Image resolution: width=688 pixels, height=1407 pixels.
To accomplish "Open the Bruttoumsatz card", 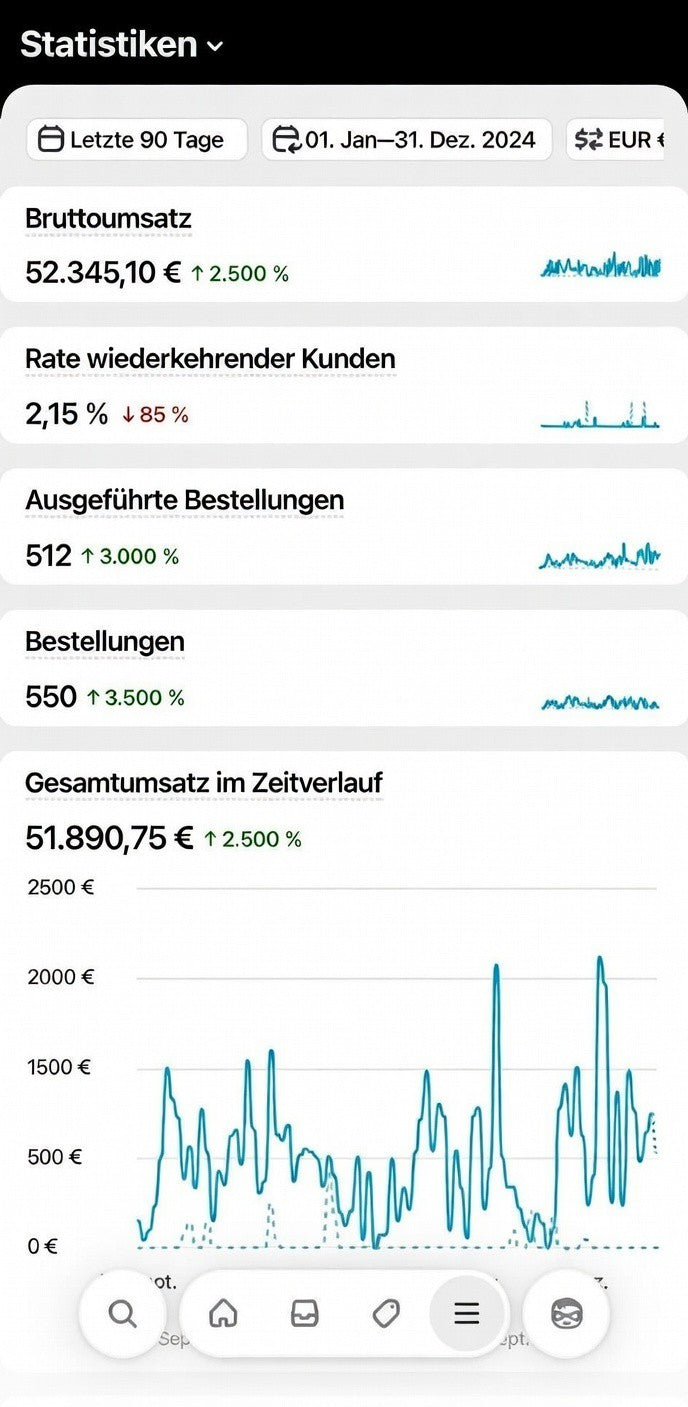I will coord(344,245).
